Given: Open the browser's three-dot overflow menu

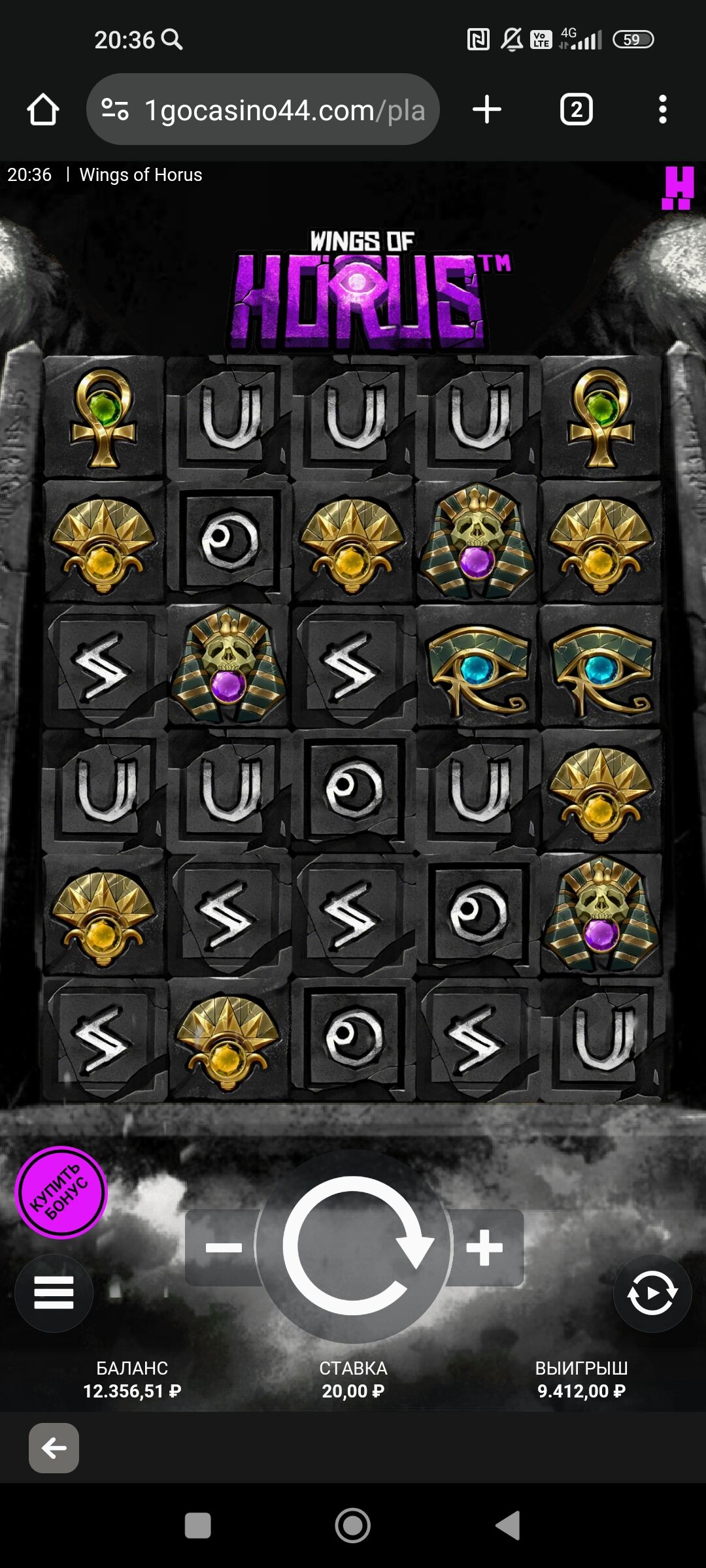Looking at the screenshot, I should point(662,109).
